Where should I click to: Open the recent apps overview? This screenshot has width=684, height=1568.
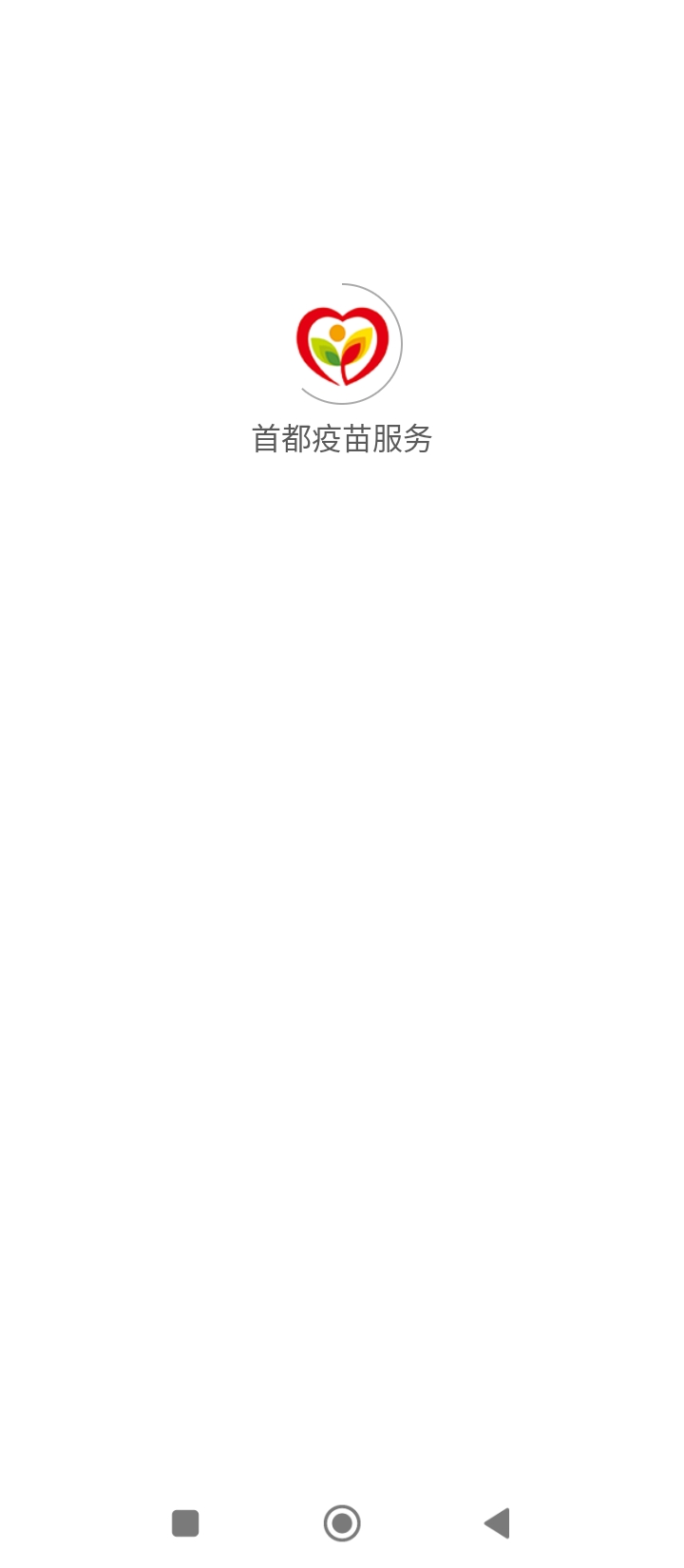[x=185, y=1522]
